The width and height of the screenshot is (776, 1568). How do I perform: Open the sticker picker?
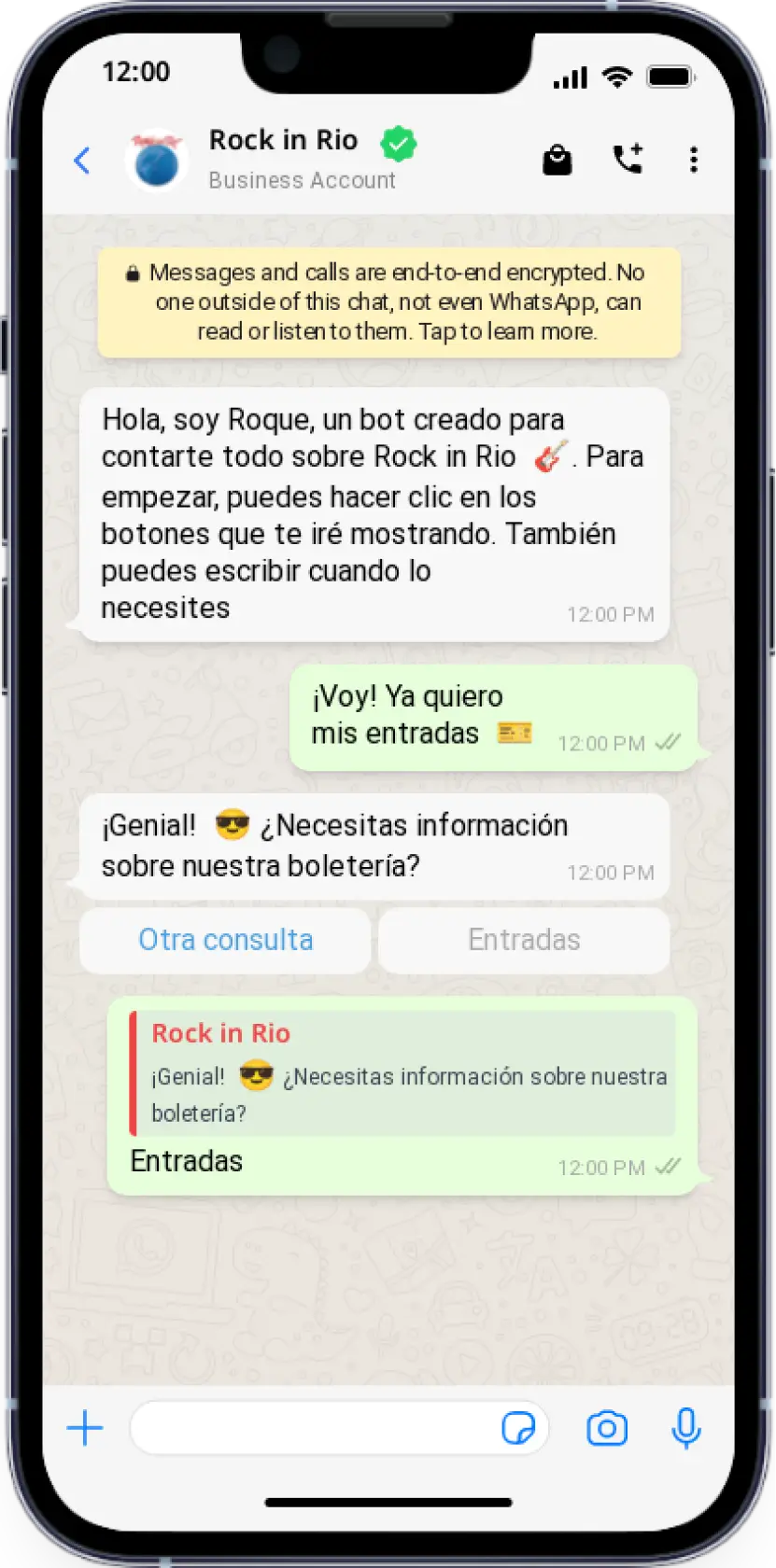pos(517,1428)
